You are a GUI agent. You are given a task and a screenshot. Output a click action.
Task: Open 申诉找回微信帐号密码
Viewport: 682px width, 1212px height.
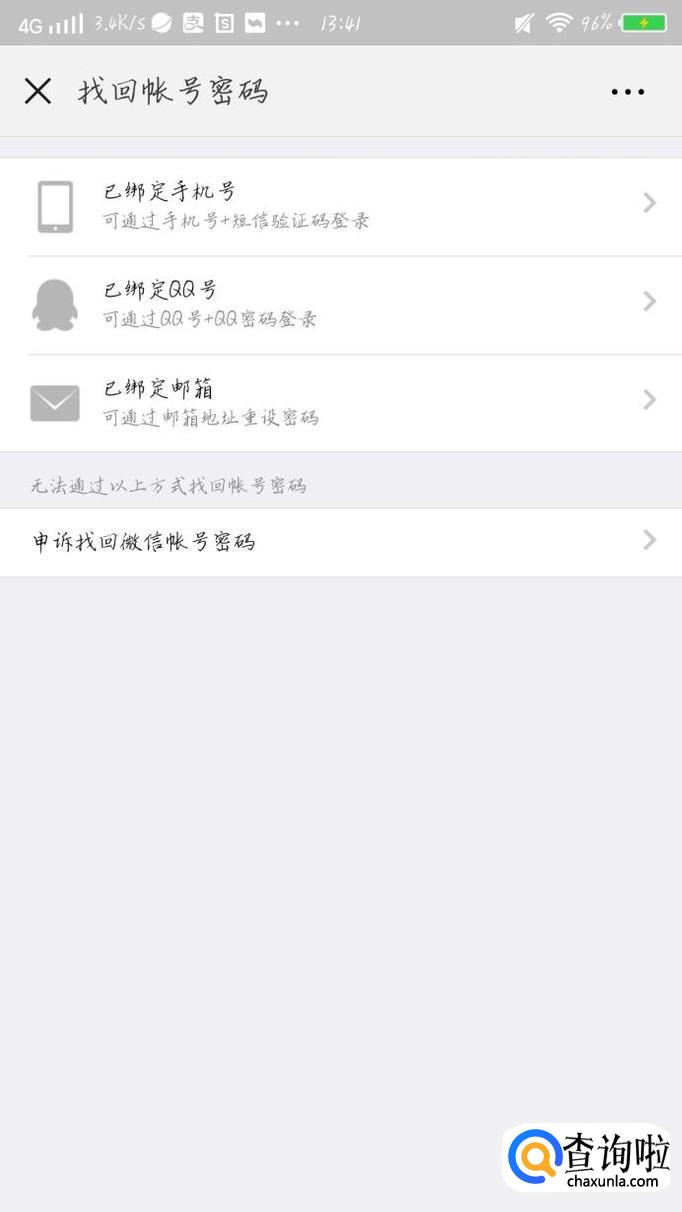click(340, 542)
